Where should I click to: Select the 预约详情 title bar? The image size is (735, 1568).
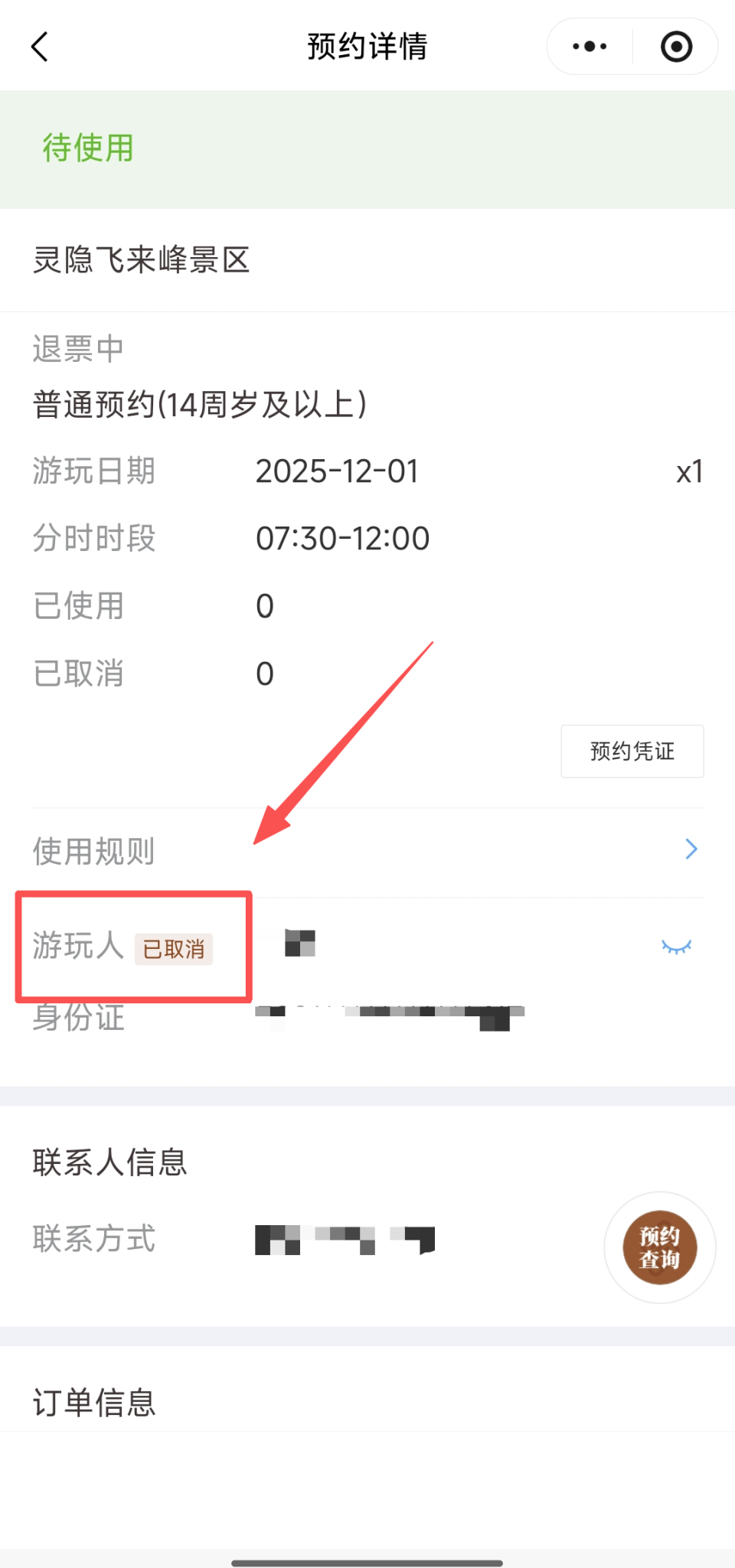pos(367,46)
